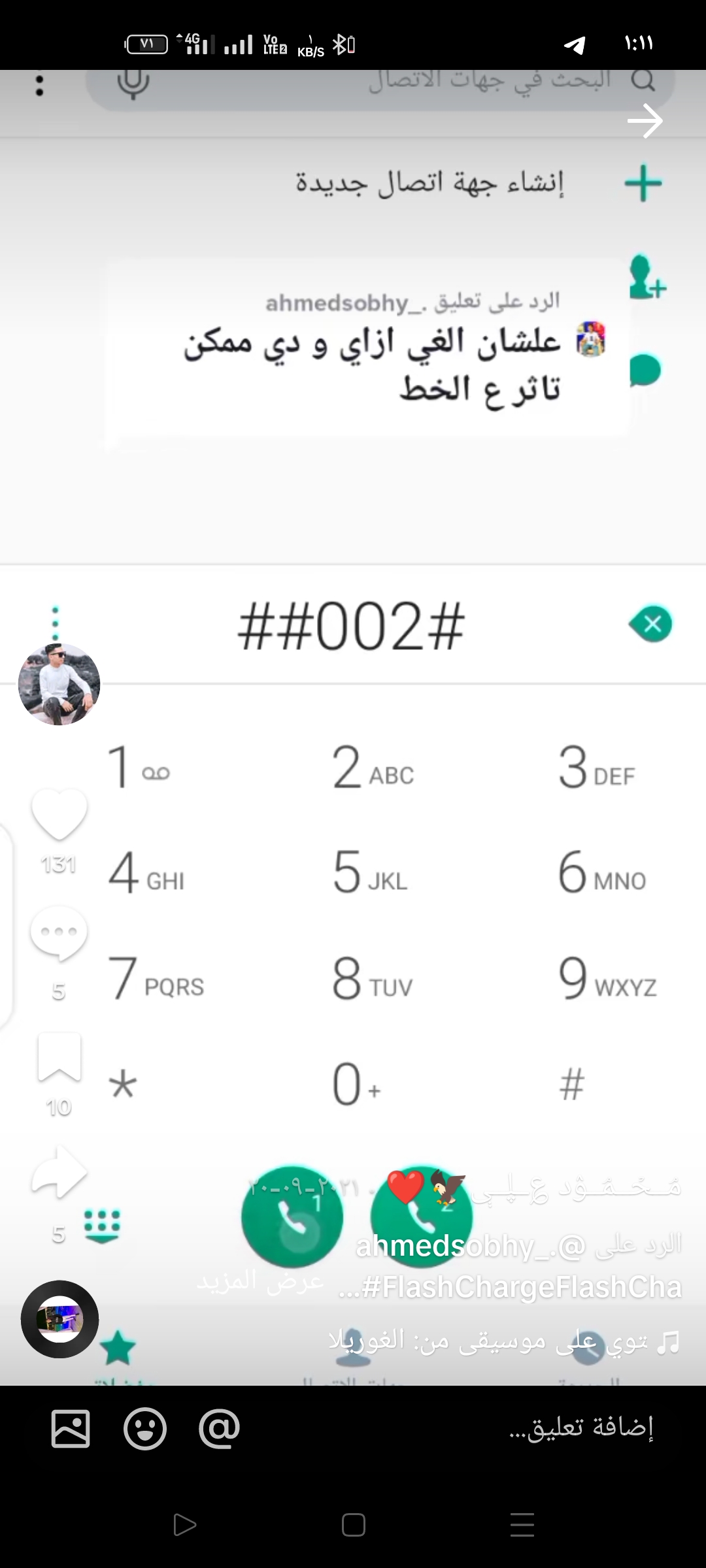Tap the system home button
This screenshot has width=706, height=1568.
tap(353, 1525)
